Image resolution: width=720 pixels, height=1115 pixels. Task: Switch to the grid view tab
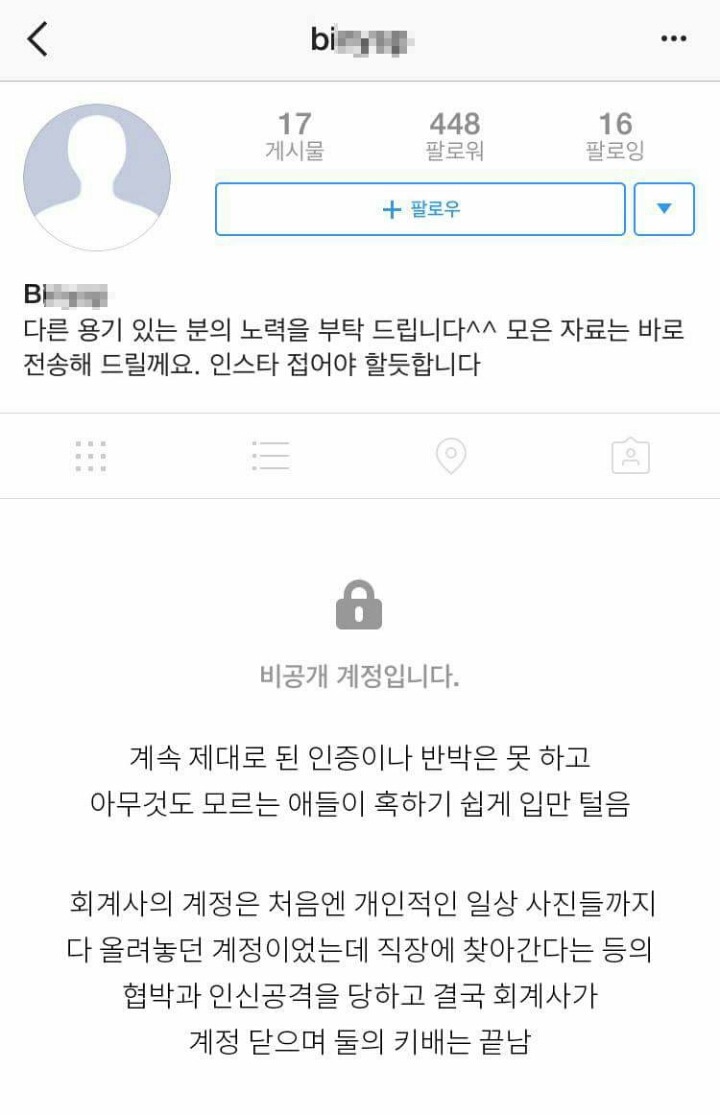point(91,456)
